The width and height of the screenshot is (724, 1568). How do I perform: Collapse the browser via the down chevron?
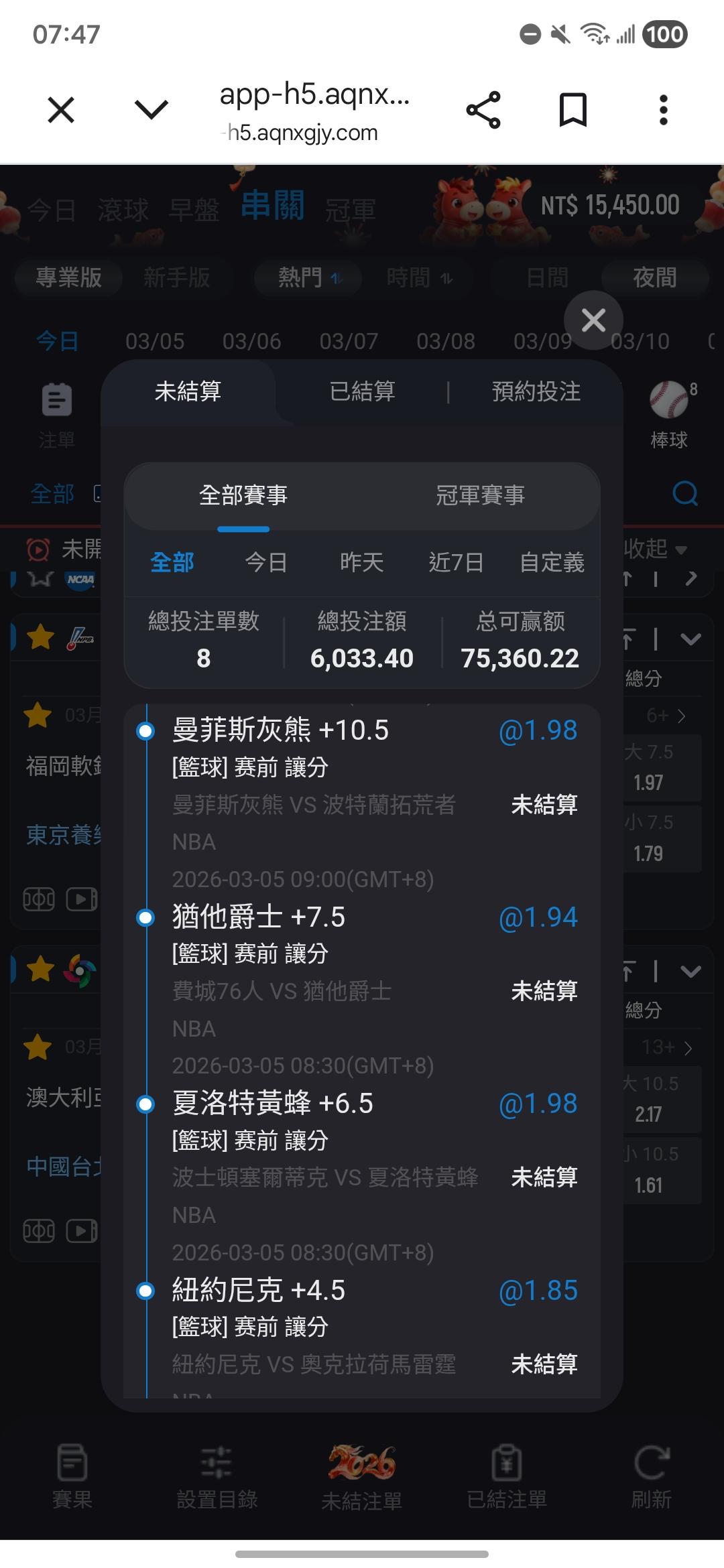point(152,110)
